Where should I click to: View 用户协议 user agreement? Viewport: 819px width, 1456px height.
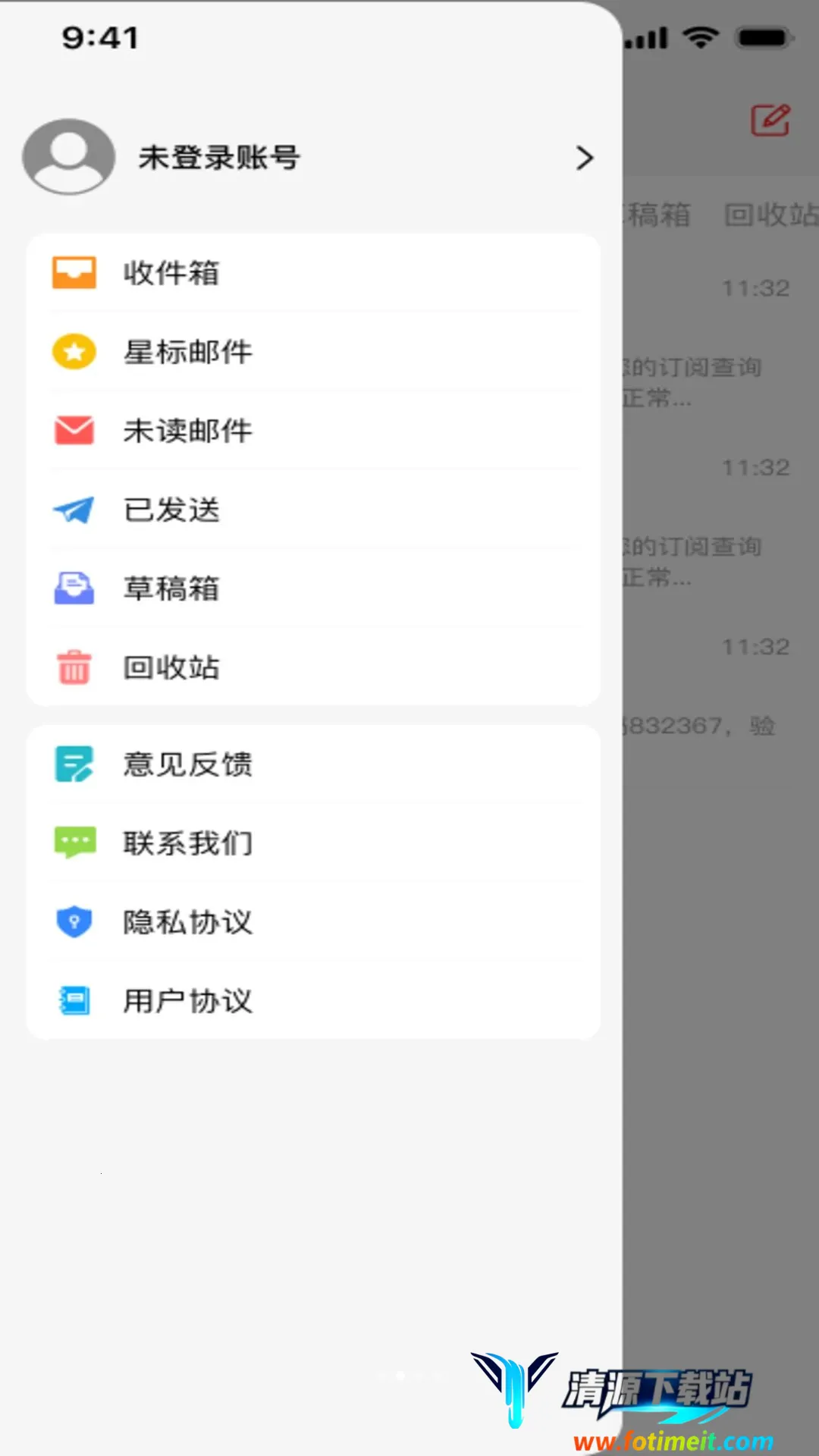pyautogui.click(x=313, y=1001)
